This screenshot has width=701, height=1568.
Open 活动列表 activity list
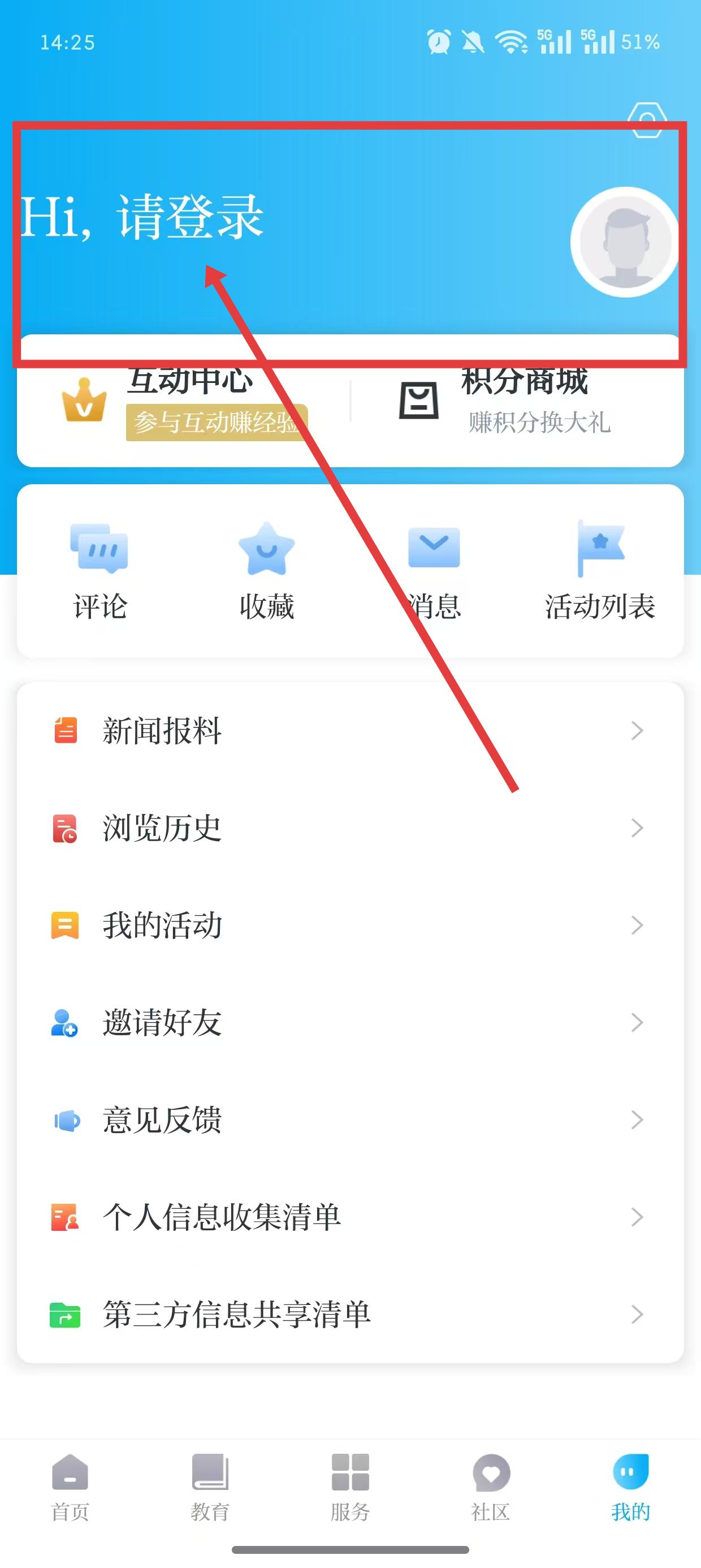600,571
